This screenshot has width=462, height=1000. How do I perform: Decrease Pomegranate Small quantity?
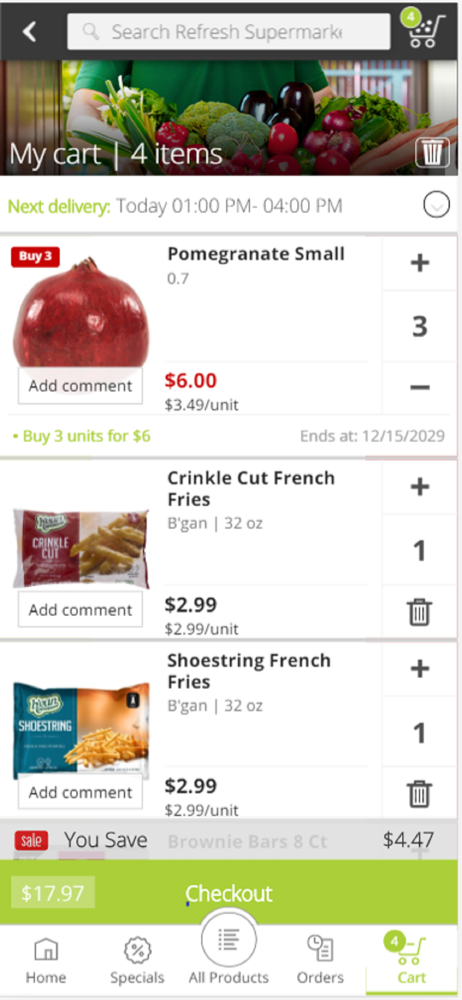tap(419, 387)
